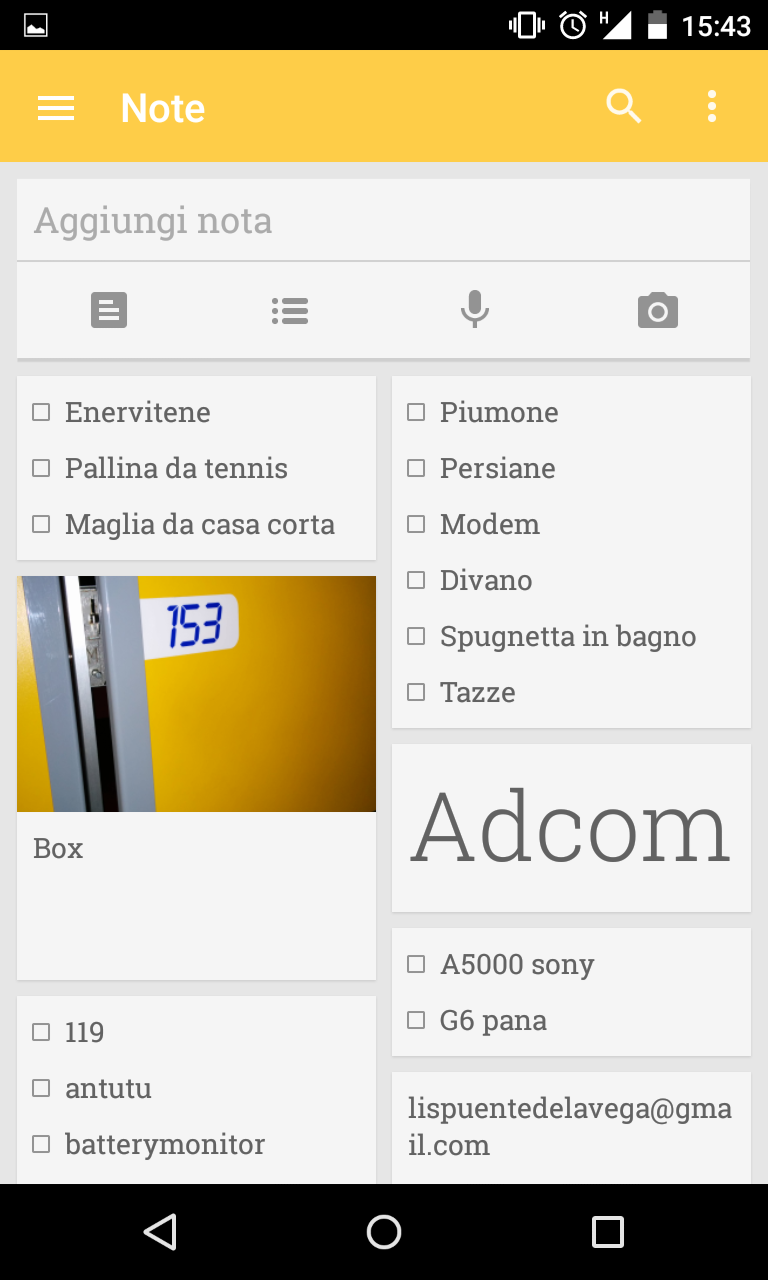Create a new text note
The height and width of the screenshot is (1280, 768).
tap(109, 310)
